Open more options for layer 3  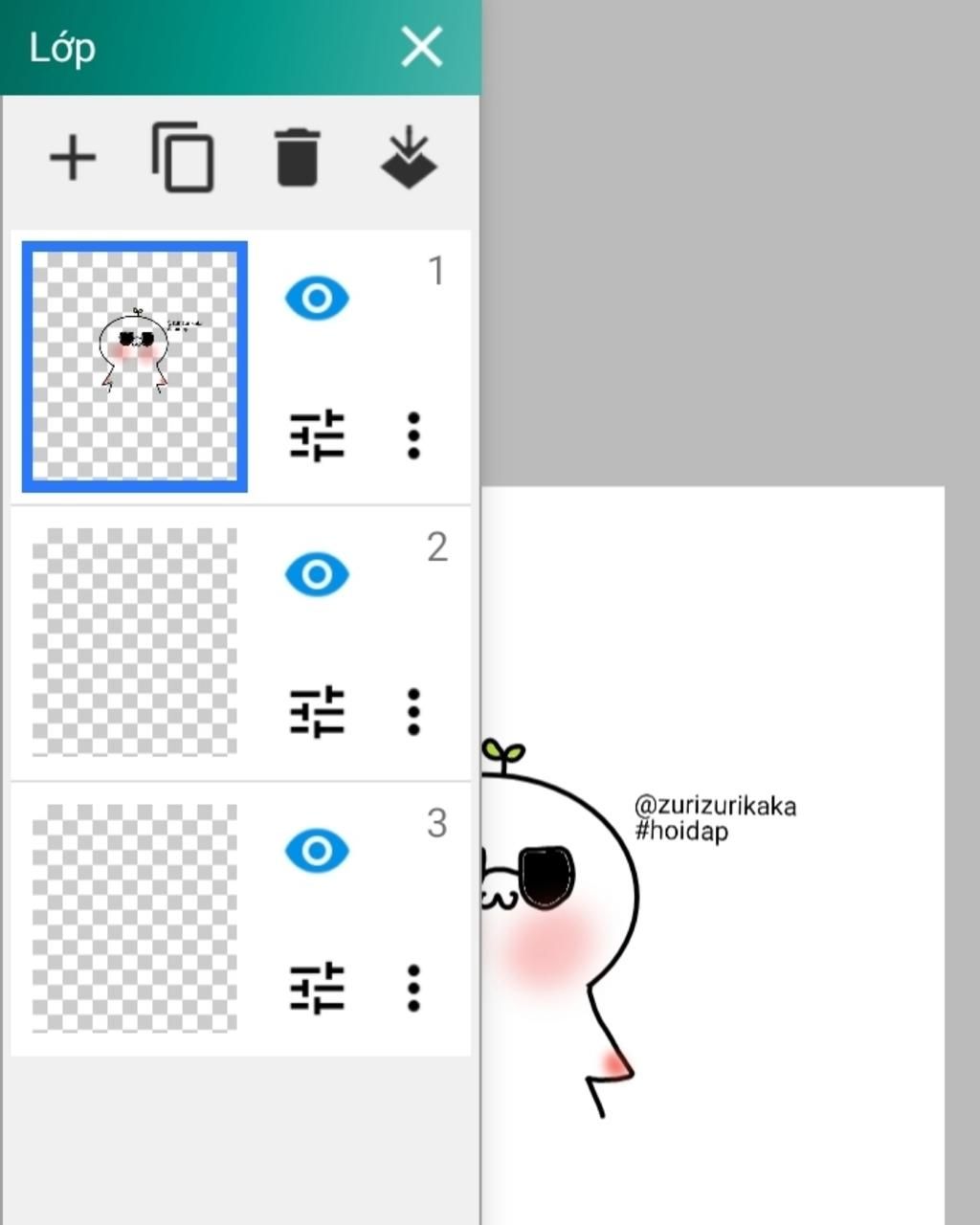click(x=413, y=987)
